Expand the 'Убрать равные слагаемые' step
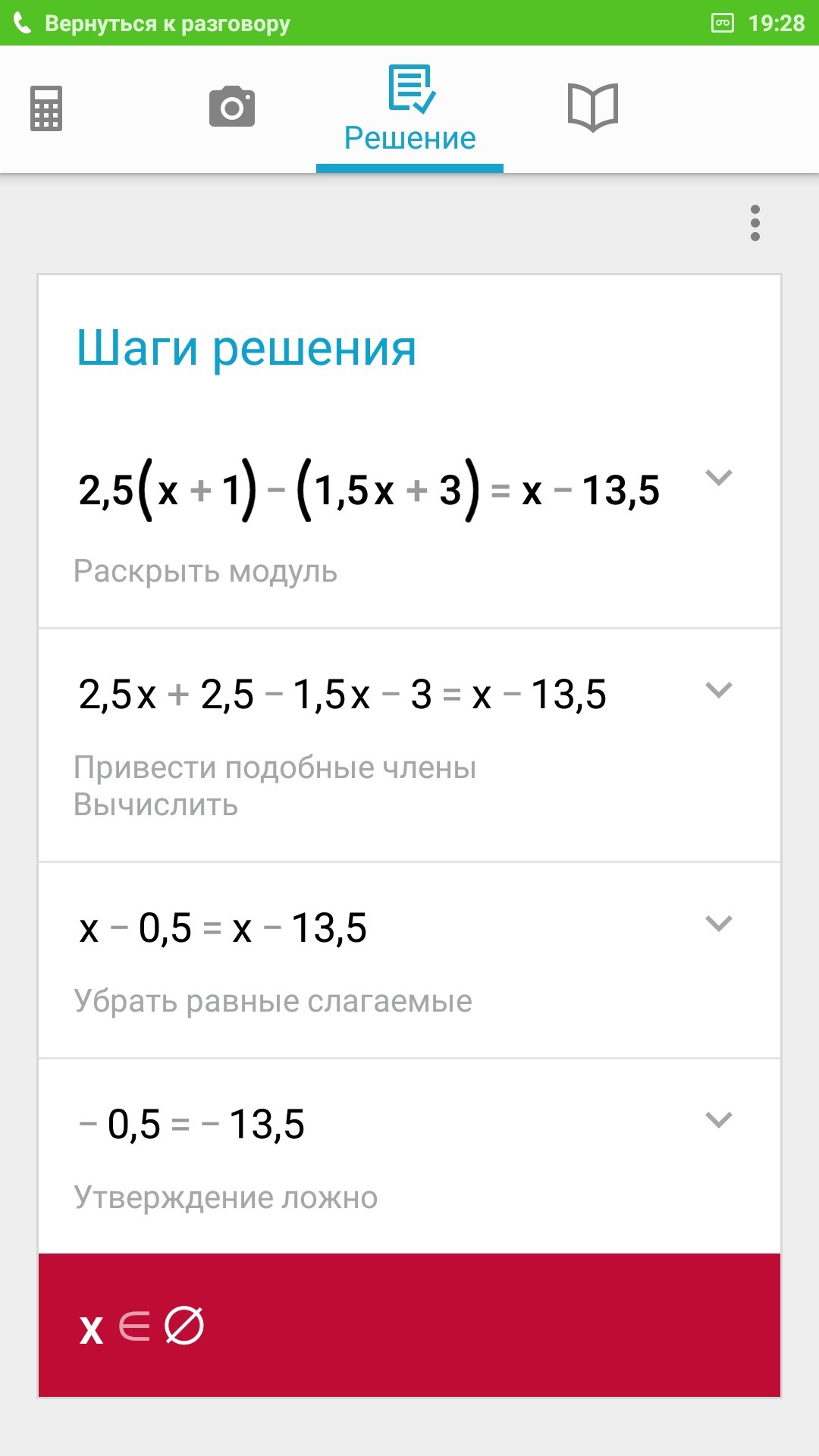This screenshot has height=1456, width=819. coord(718,924)
